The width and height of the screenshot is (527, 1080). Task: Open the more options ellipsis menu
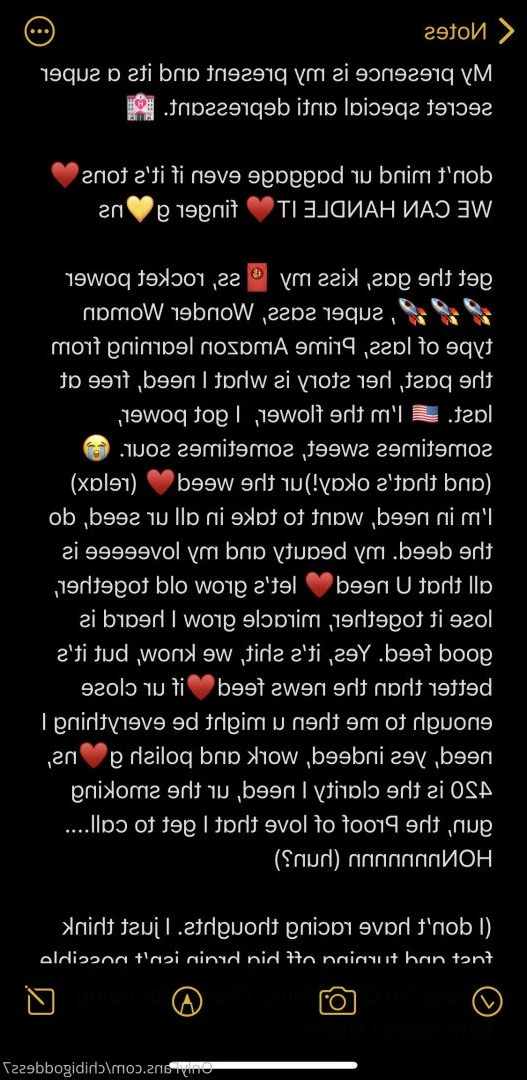pyautogui.click(x=39, y=31)
